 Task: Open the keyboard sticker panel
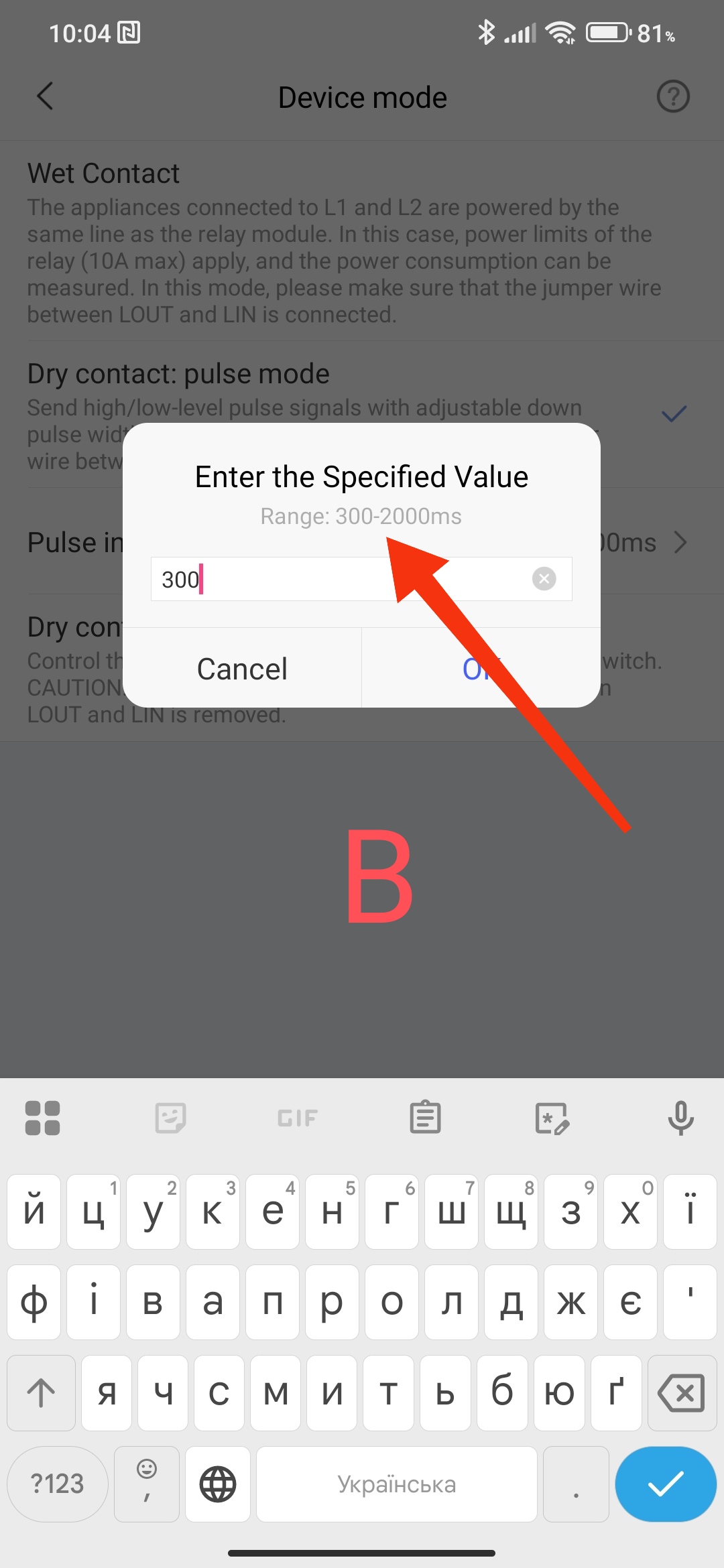click(170, 1118)
